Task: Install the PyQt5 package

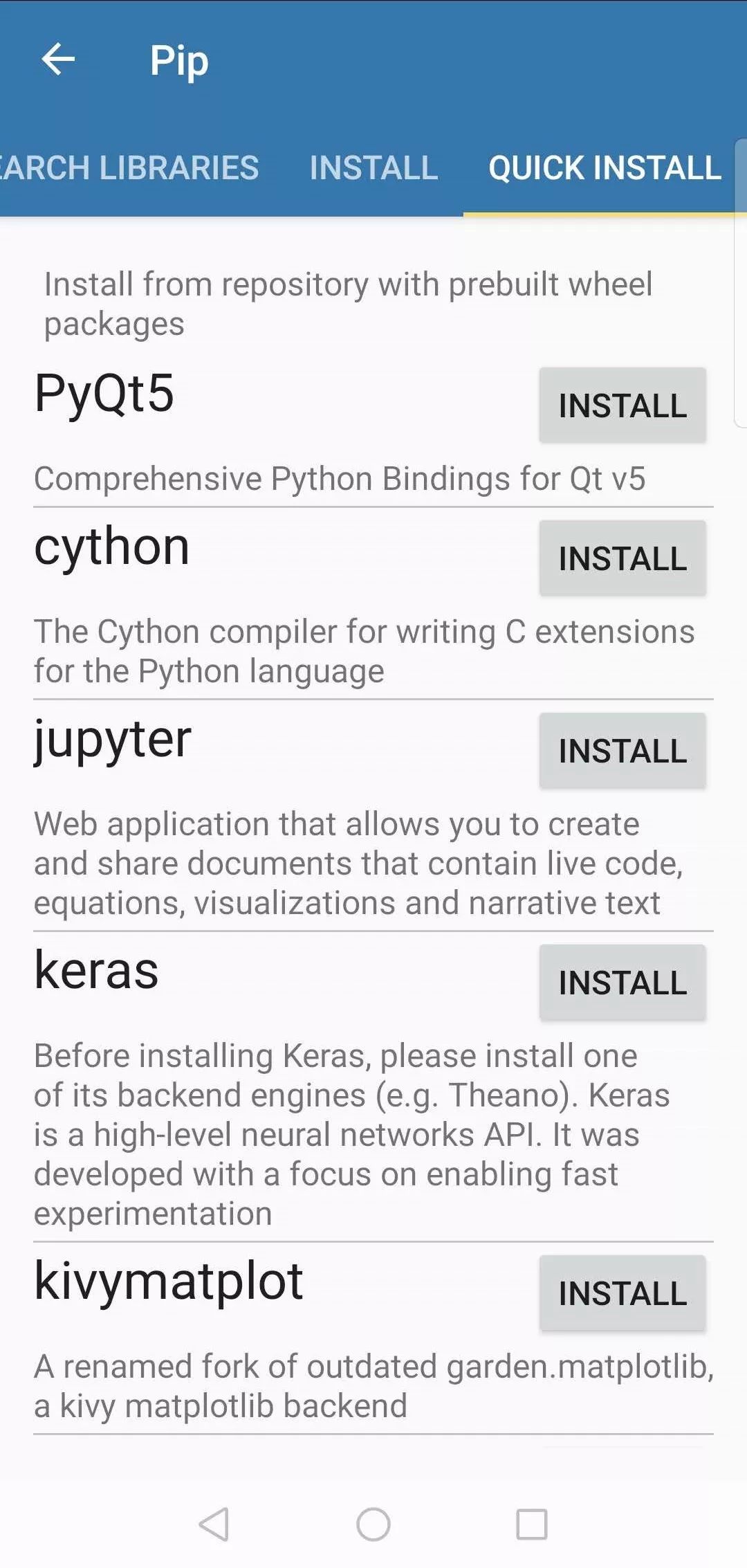Action: pos(622,405)
